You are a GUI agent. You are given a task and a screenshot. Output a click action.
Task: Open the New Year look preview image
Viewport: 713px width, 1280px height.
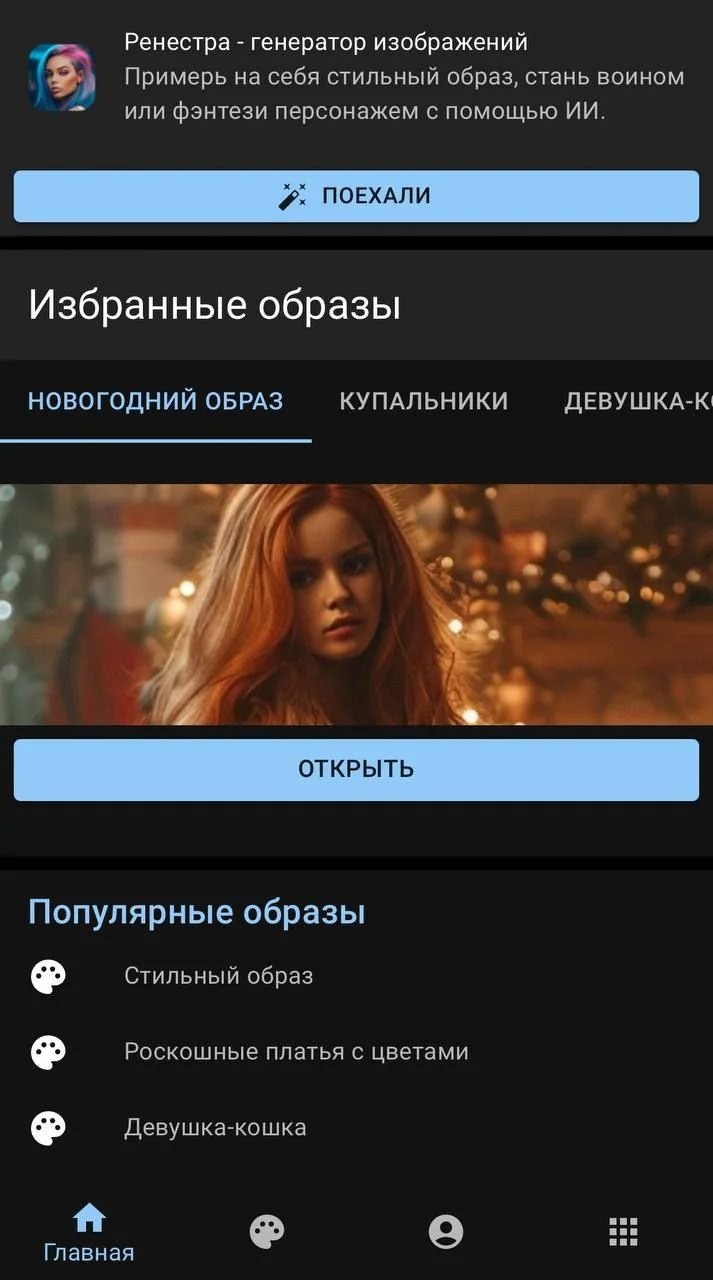356,604
